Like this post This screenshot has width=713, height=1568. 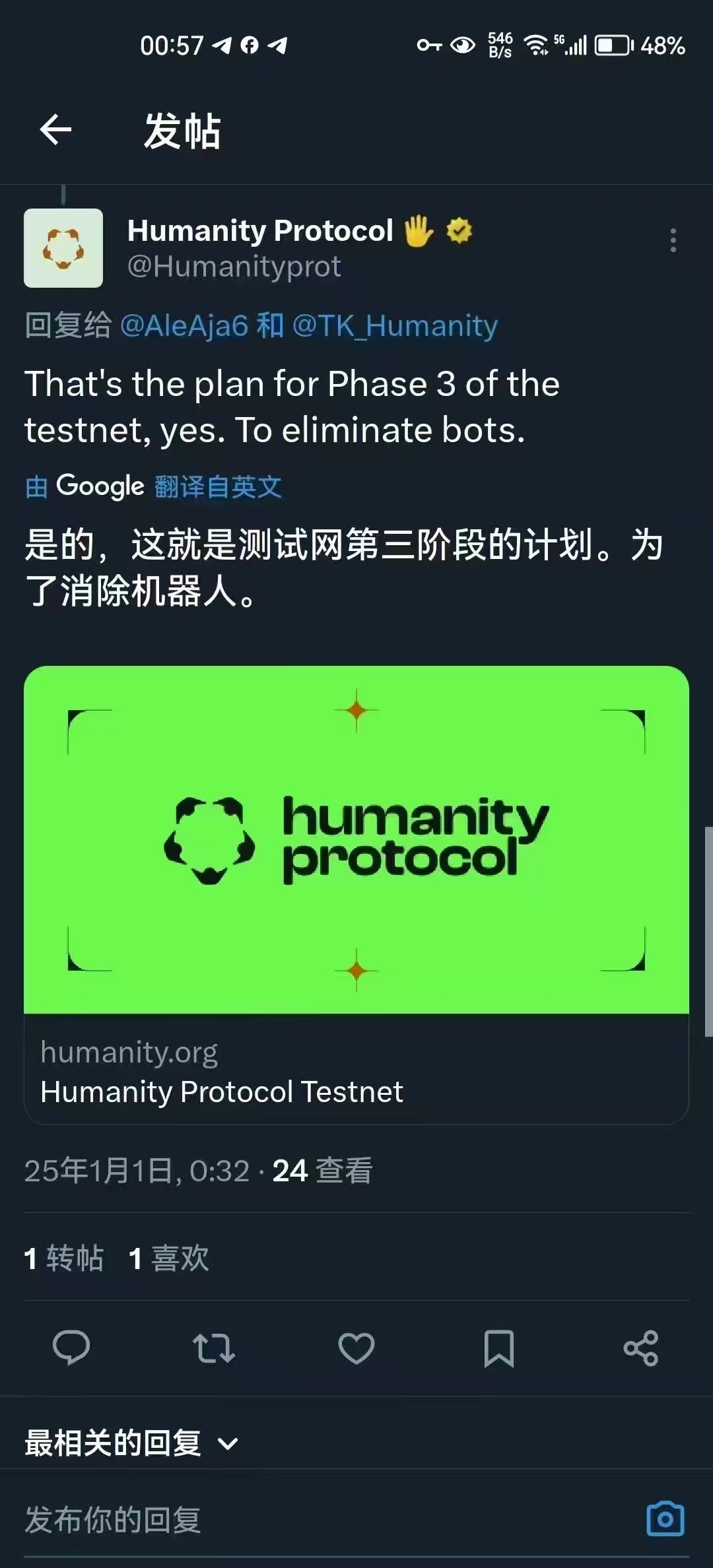pos(356,1348)
